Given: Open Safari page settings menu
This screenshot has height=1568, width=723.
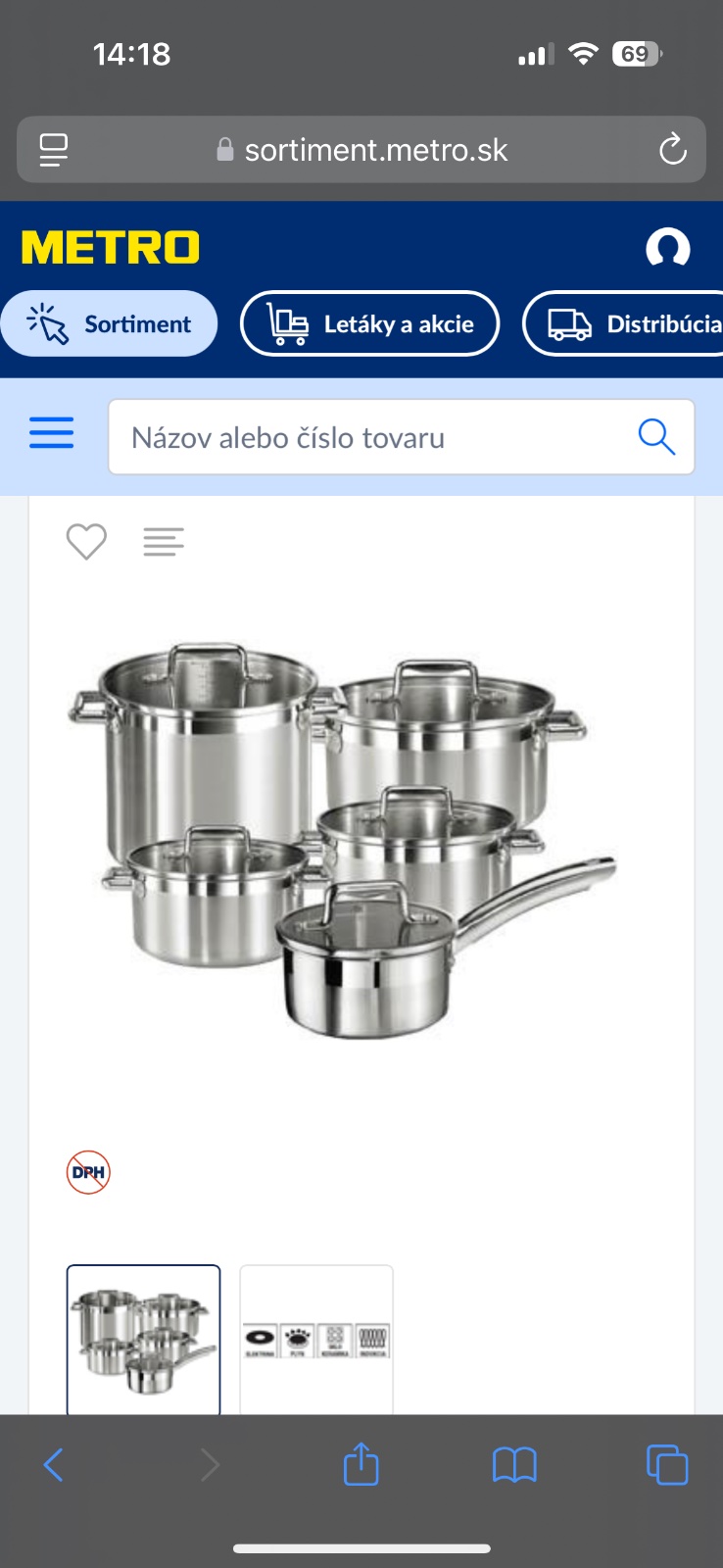Looking at the screenshot, I should 54,150.
